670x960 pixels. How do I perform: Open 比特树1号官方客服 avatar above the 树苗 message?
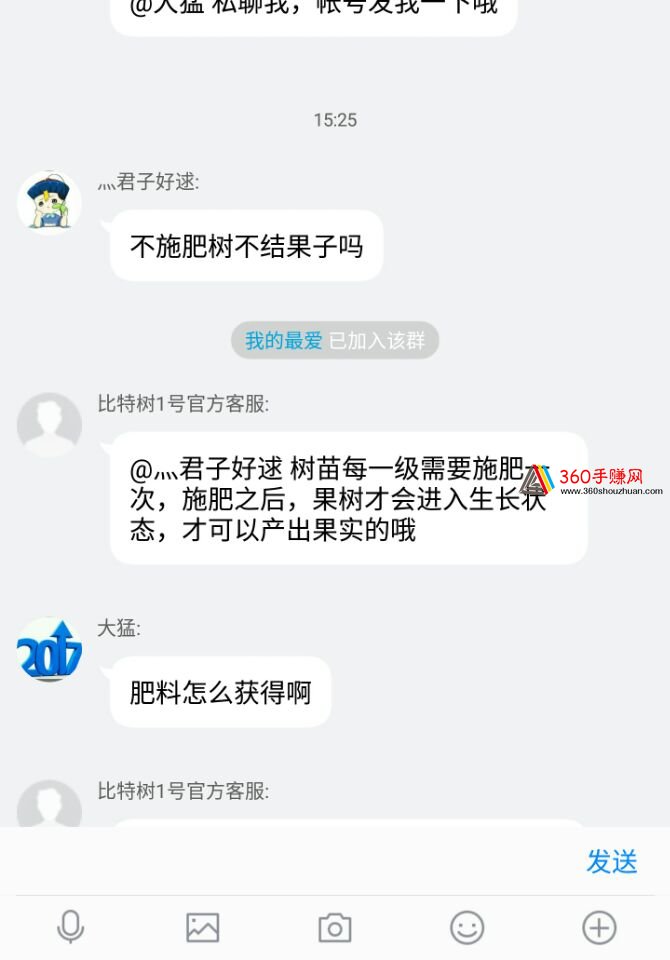(x=49, y=425)
